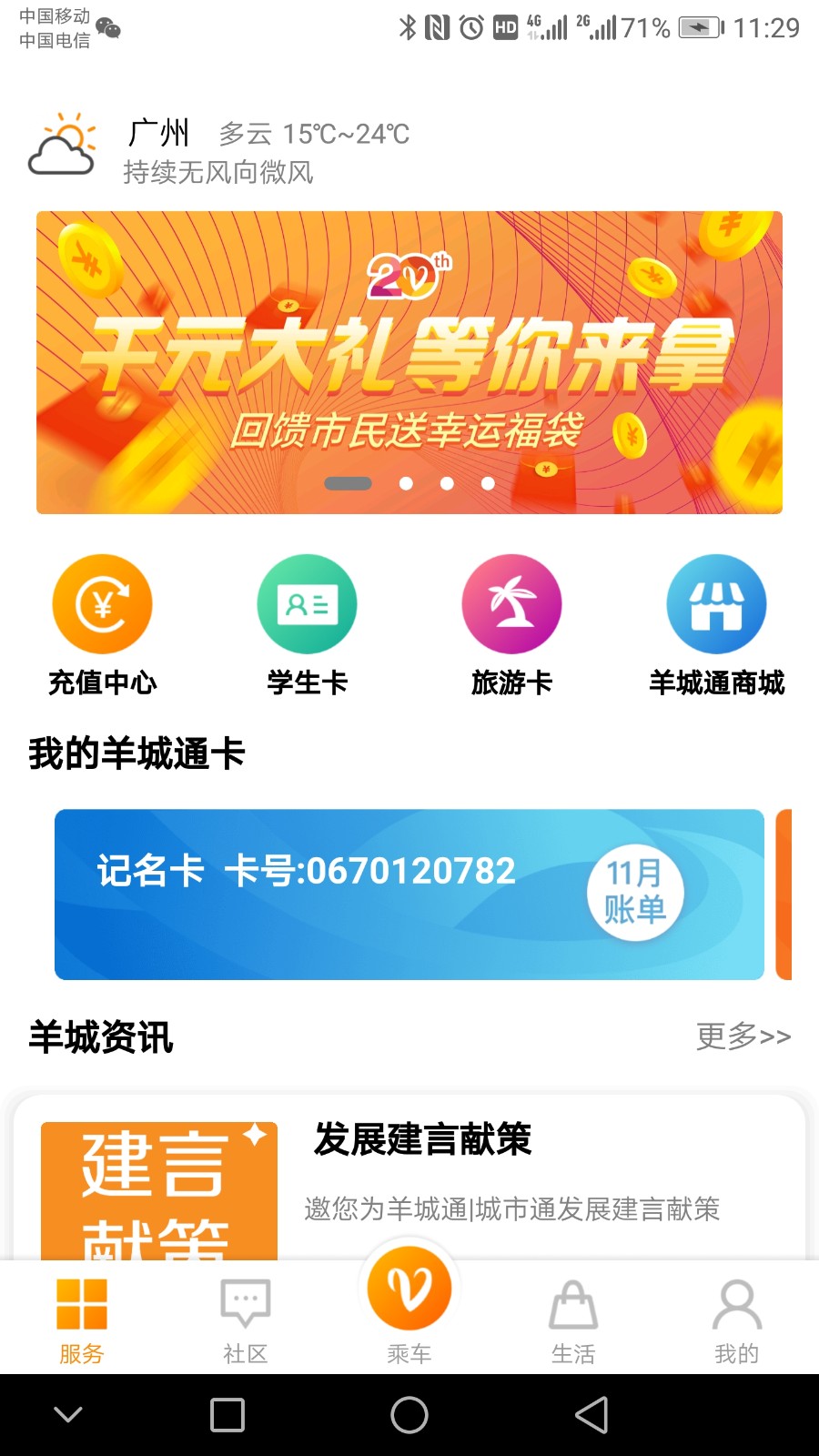Select the 学生卡 student card icon

(307, 603)
